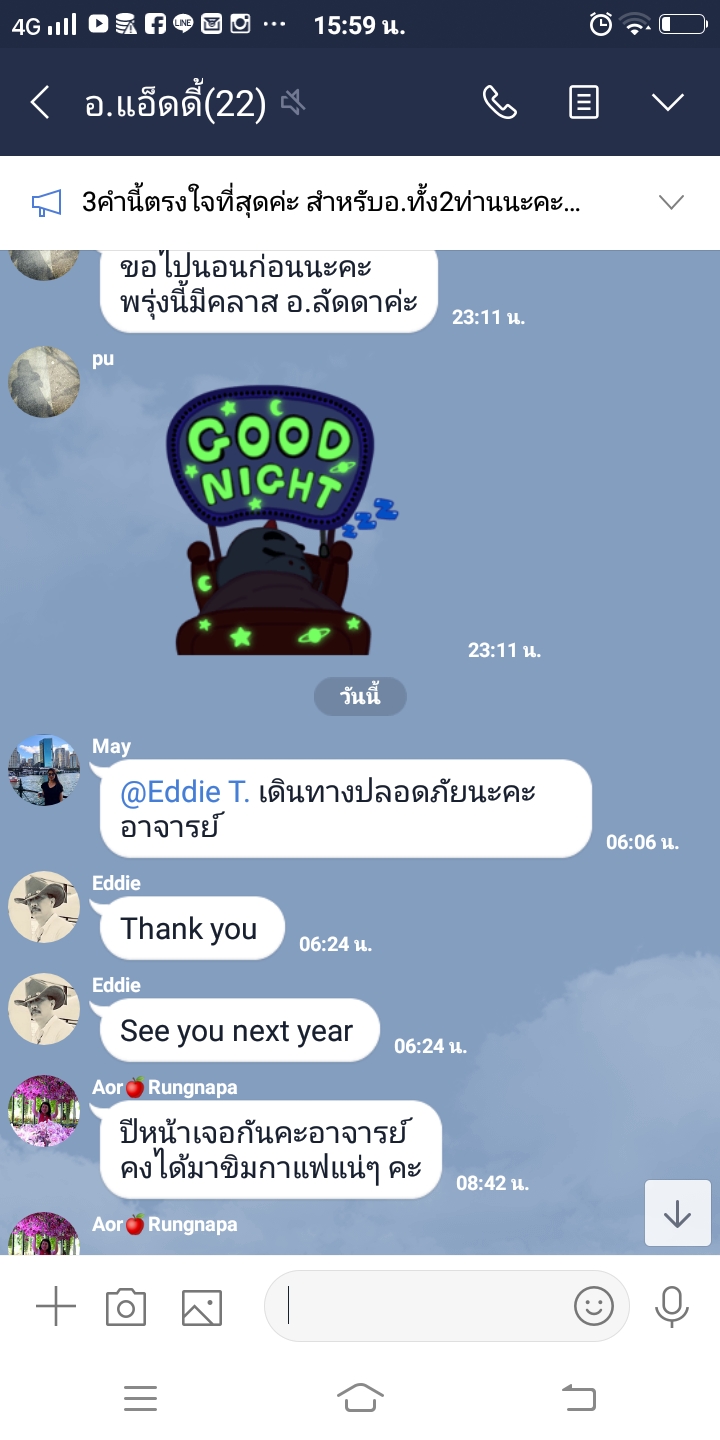
Task: Open the camera to take a photo
Action: coord(126,1306)
